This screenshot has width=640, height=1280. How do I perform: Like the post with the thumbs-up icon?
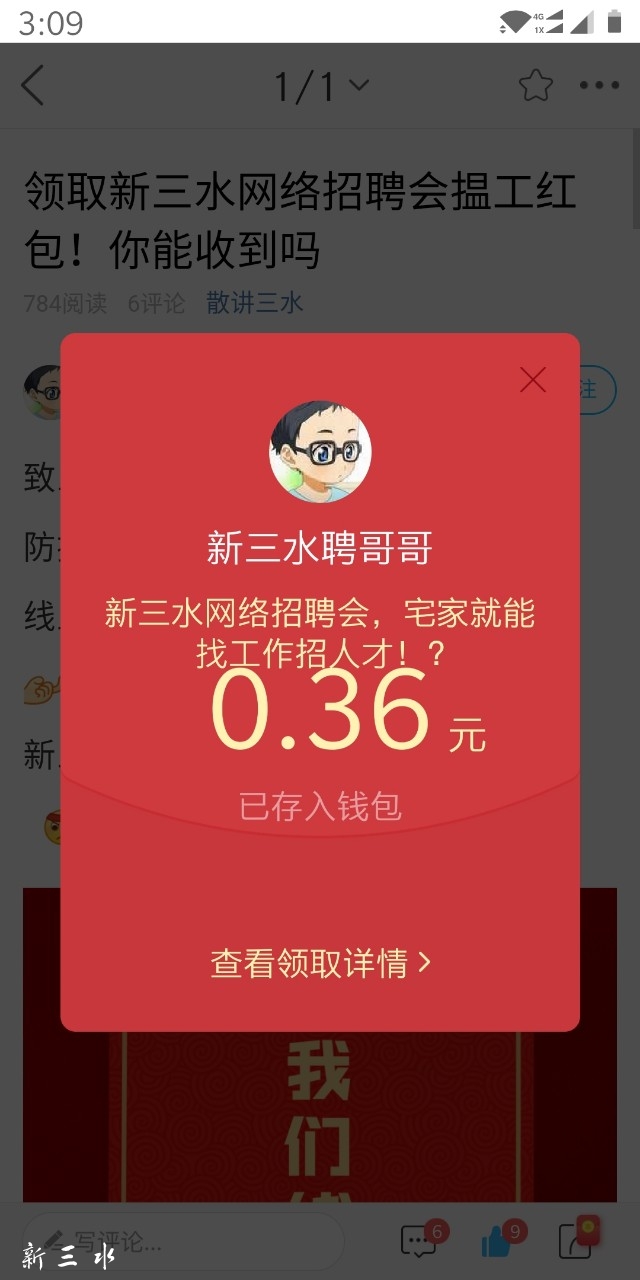tap(497, 1241)
